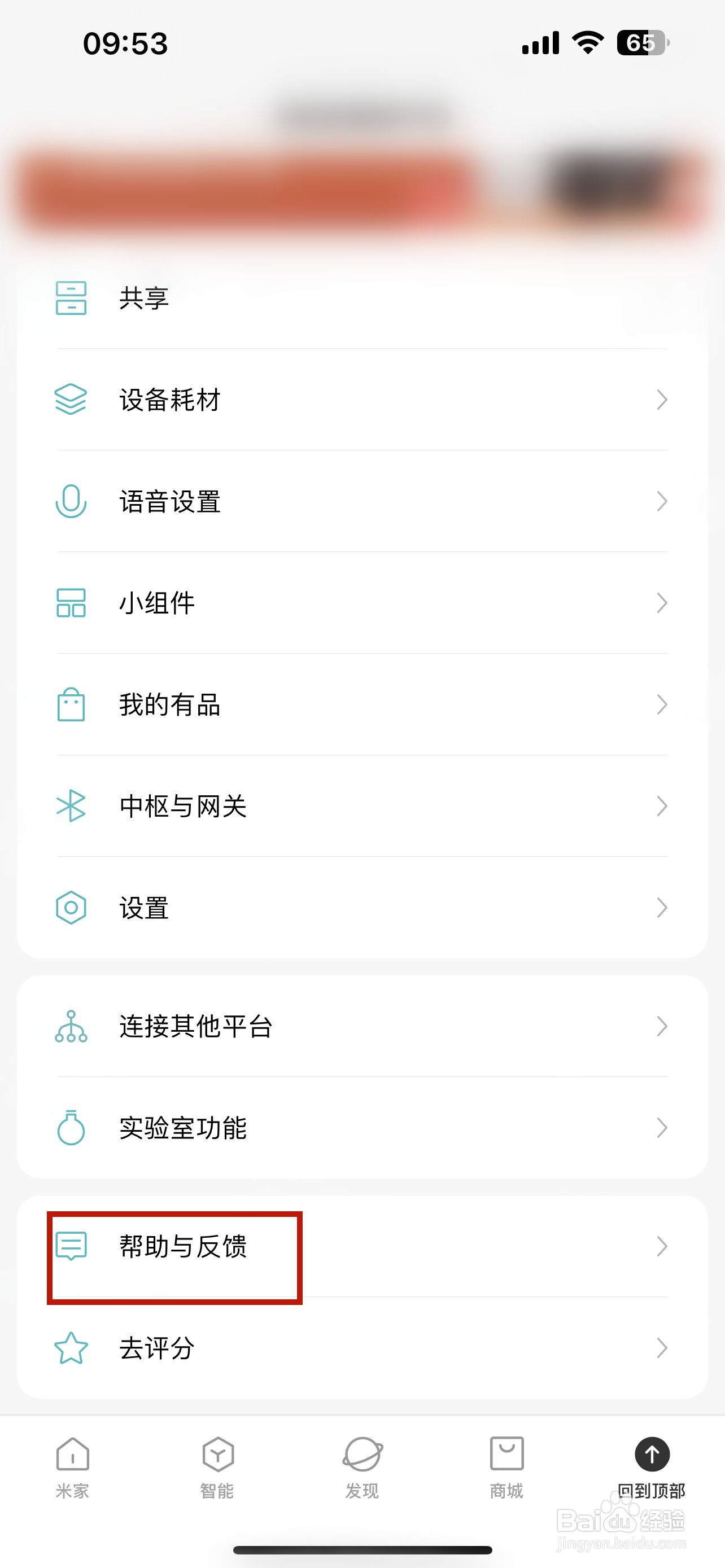725x1568 pixels.
Task: Open 语音设置
Action: click(x=362, y=502)
